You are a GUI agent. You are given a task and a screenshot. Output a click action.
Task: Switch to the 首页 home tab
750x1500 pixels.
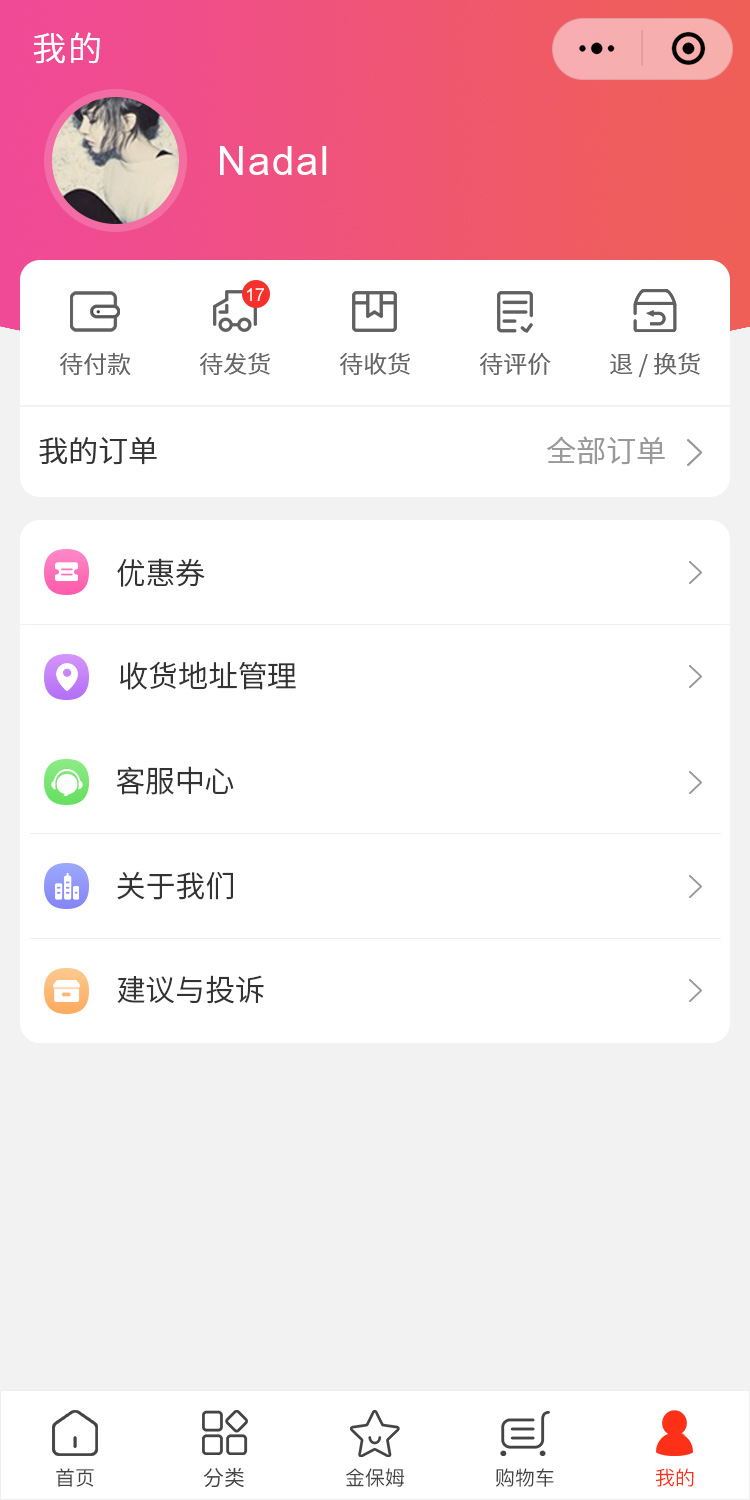tap(75, 1446)
